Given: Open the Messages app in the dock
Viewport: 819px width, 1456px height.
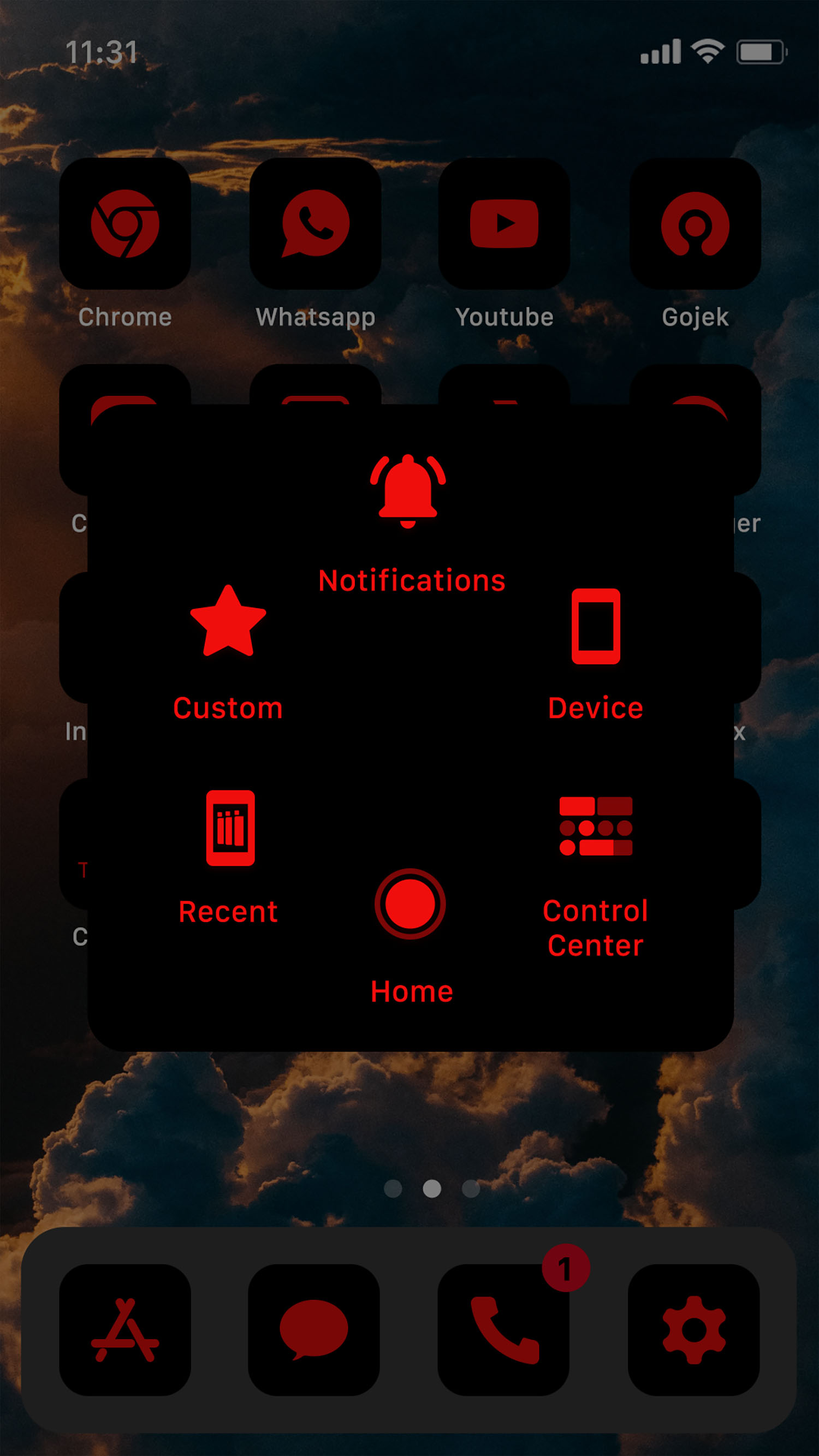Looking at the screenshot, I should click(x=315, y=1332).
